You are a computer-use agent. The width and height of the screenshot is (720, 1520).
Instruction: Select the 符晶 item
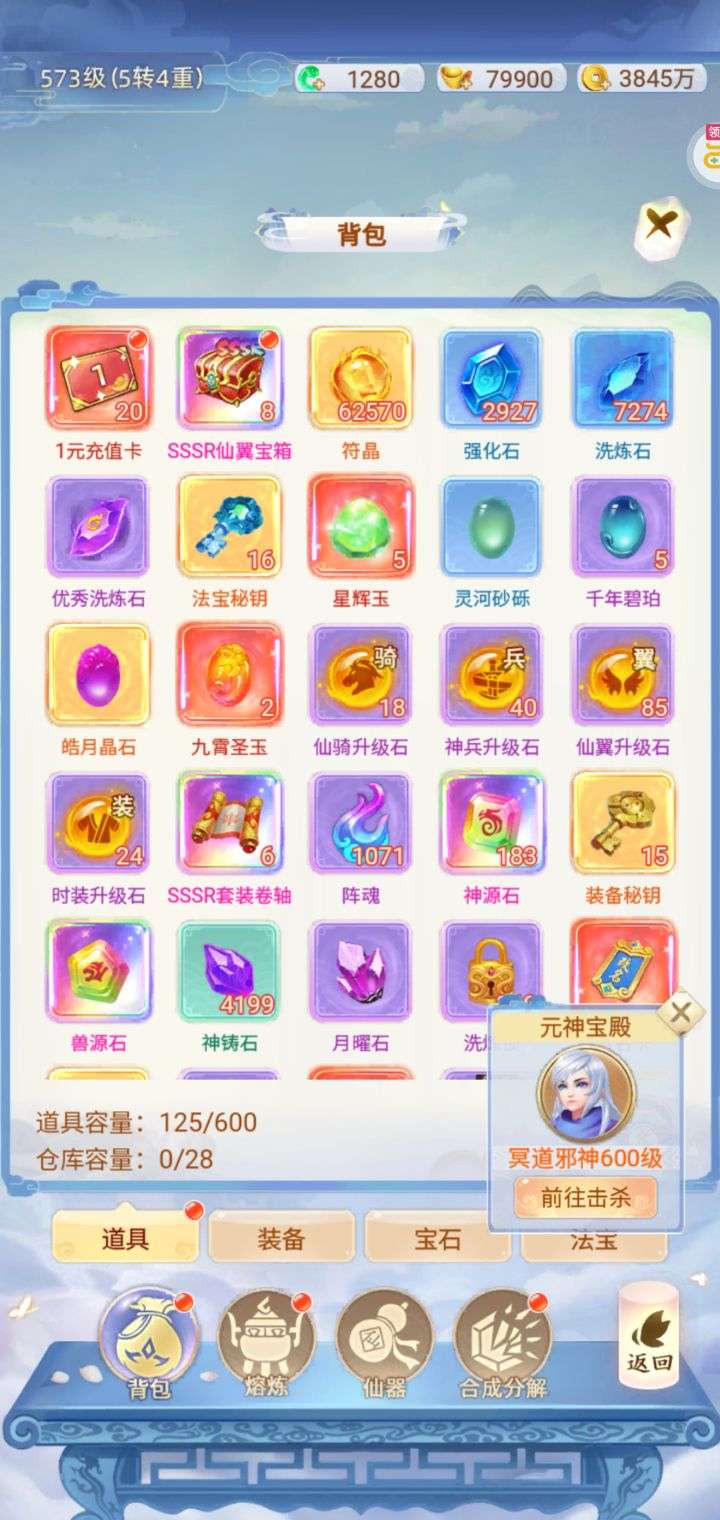pos(360,378)
